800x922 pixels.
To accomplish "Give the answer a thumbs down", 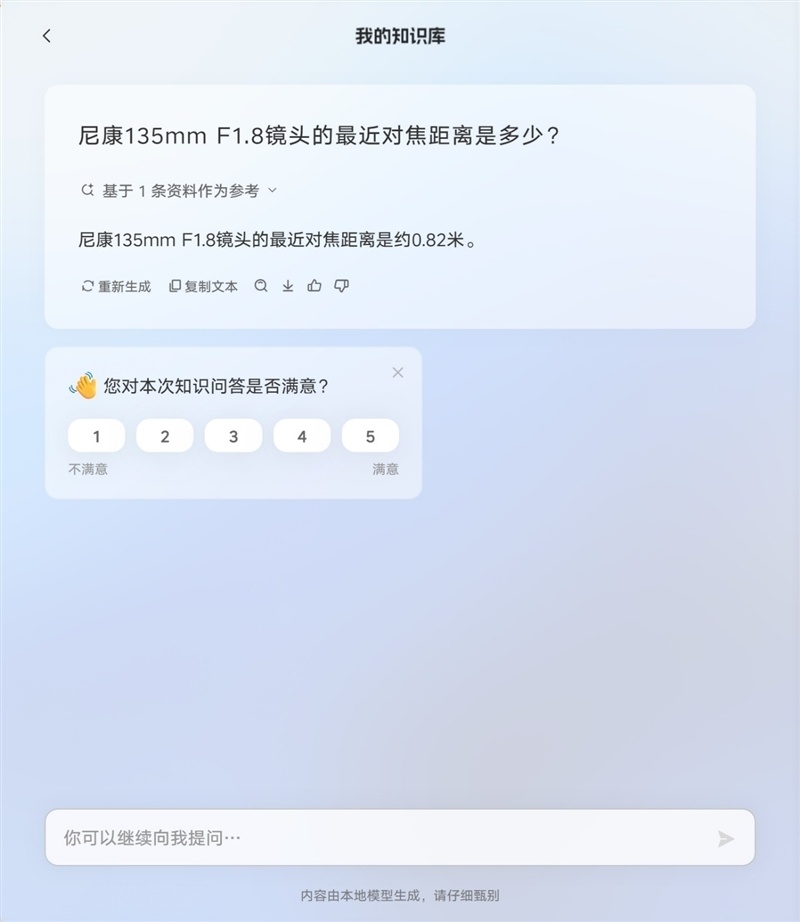I will coord(341,286).
